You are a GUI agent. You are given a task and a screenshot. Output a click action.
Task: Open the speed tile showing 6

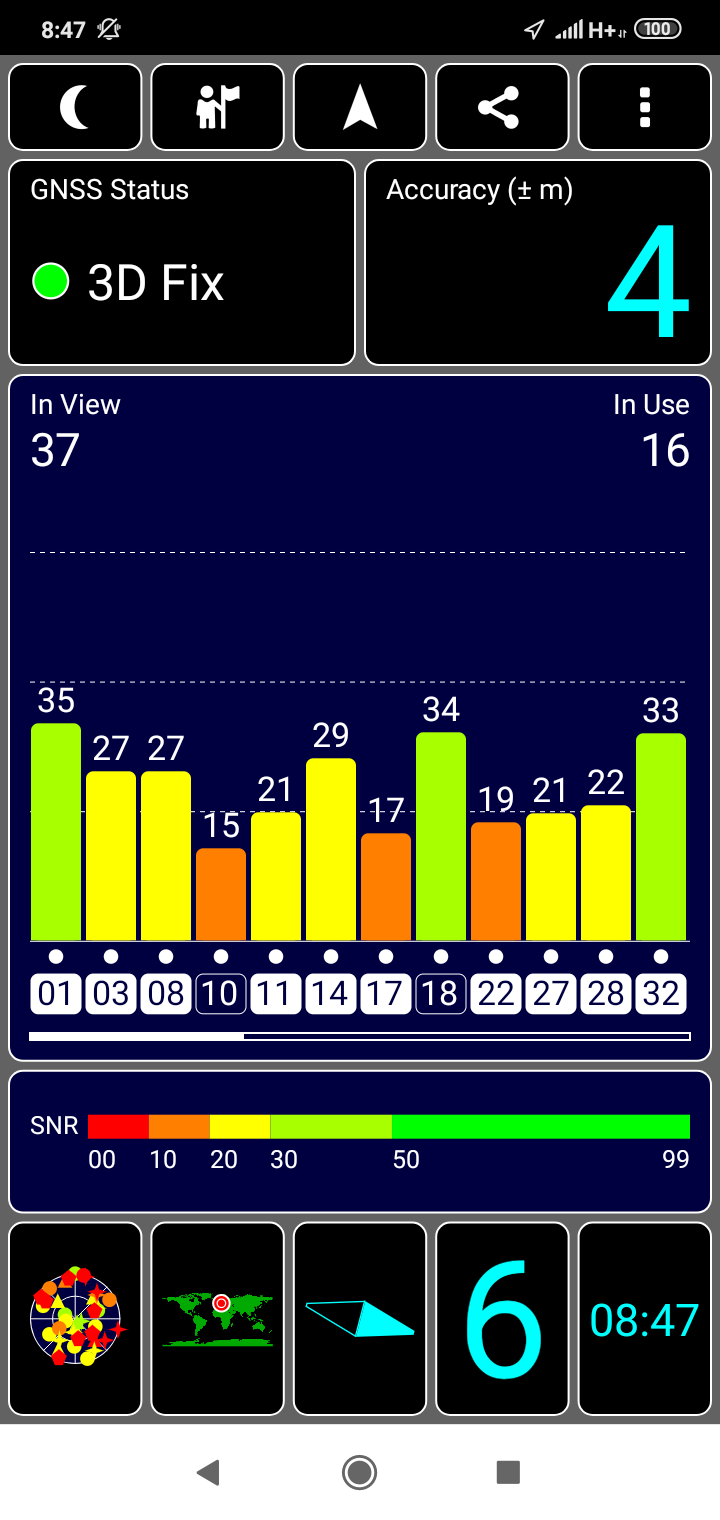[502, 1318]
